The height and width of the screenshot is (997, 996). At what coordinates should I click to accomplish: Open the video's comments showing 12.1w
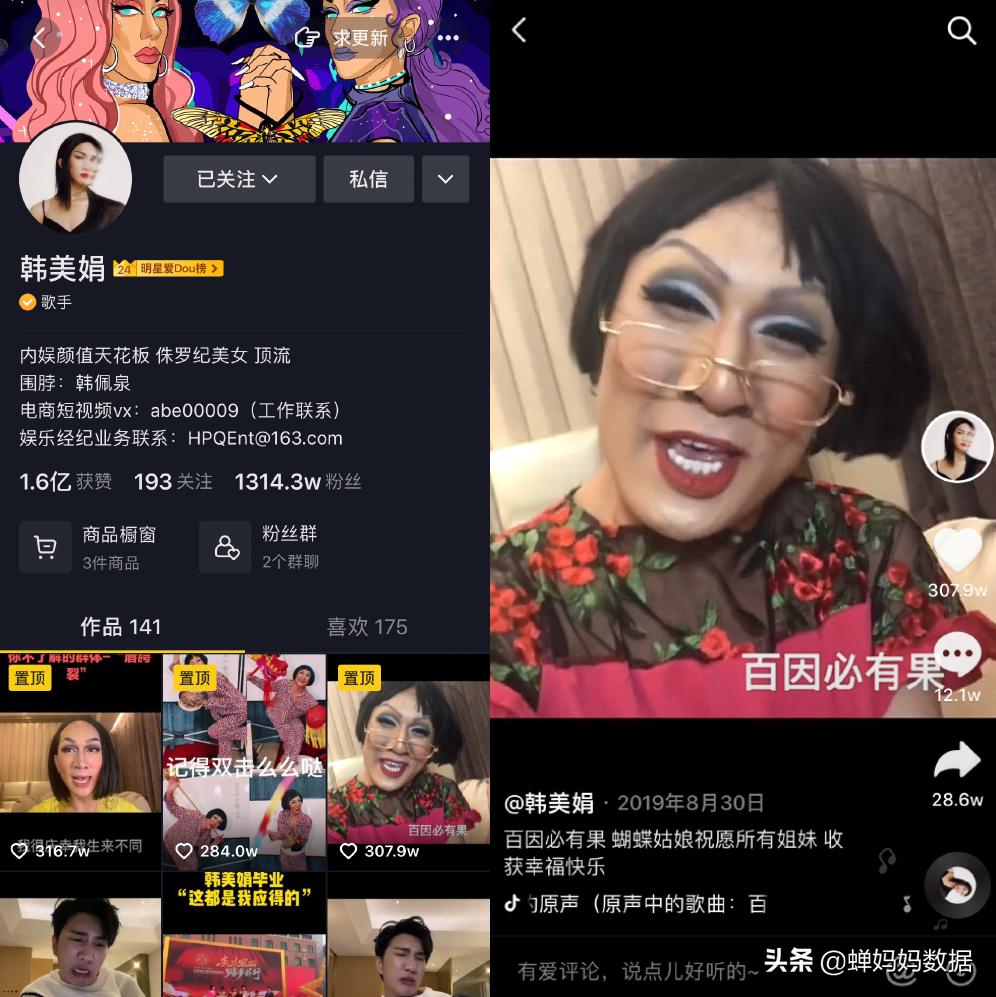coord(957,655)
